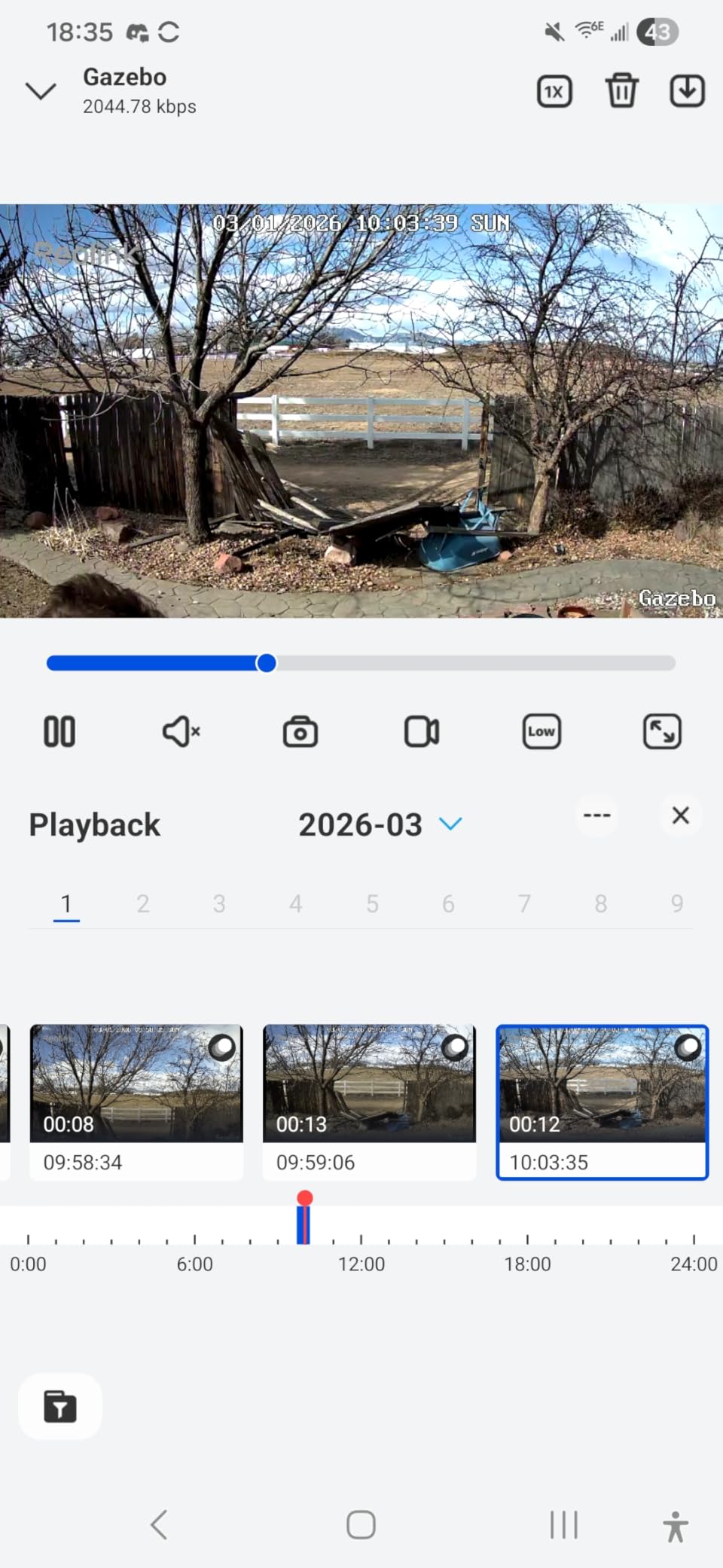Unmute the playback audio
The image size is (723, 1568).
[x=181, y=732]
